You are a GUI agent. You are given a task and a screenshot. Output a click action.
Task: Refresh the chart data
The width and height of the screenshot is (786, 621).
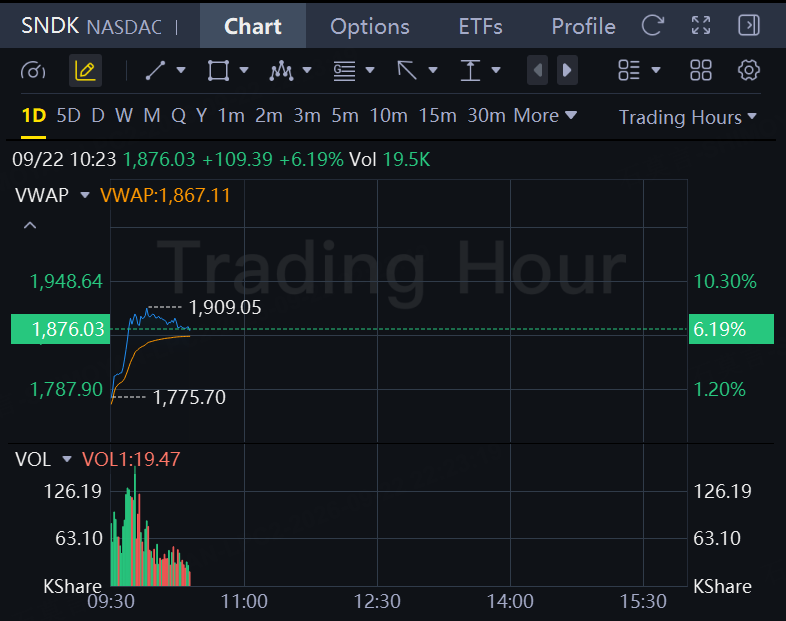point(653,25)
